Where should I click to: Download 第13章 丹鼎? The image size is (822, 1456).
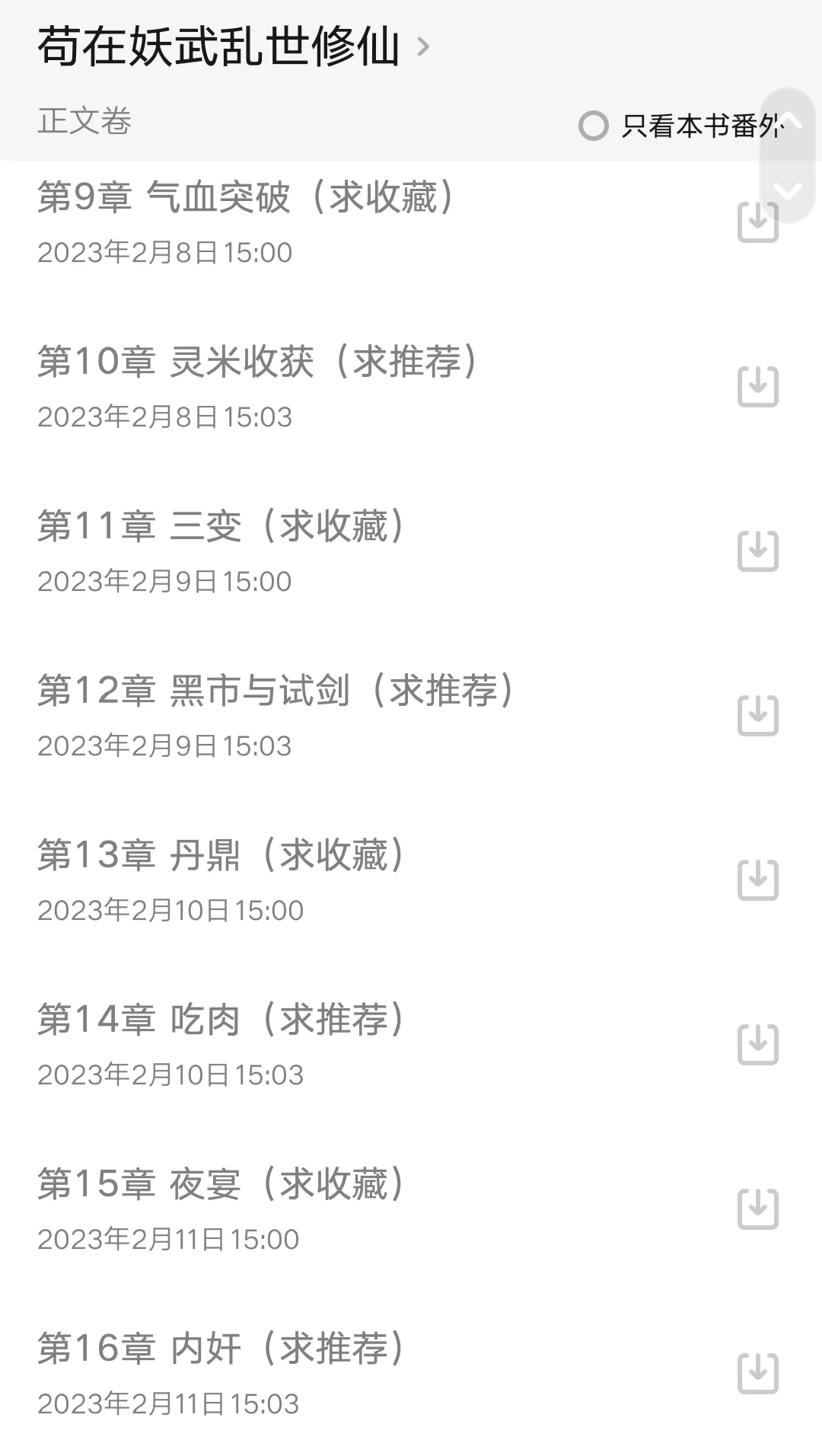pyautogui.click(x=757, y=880)
